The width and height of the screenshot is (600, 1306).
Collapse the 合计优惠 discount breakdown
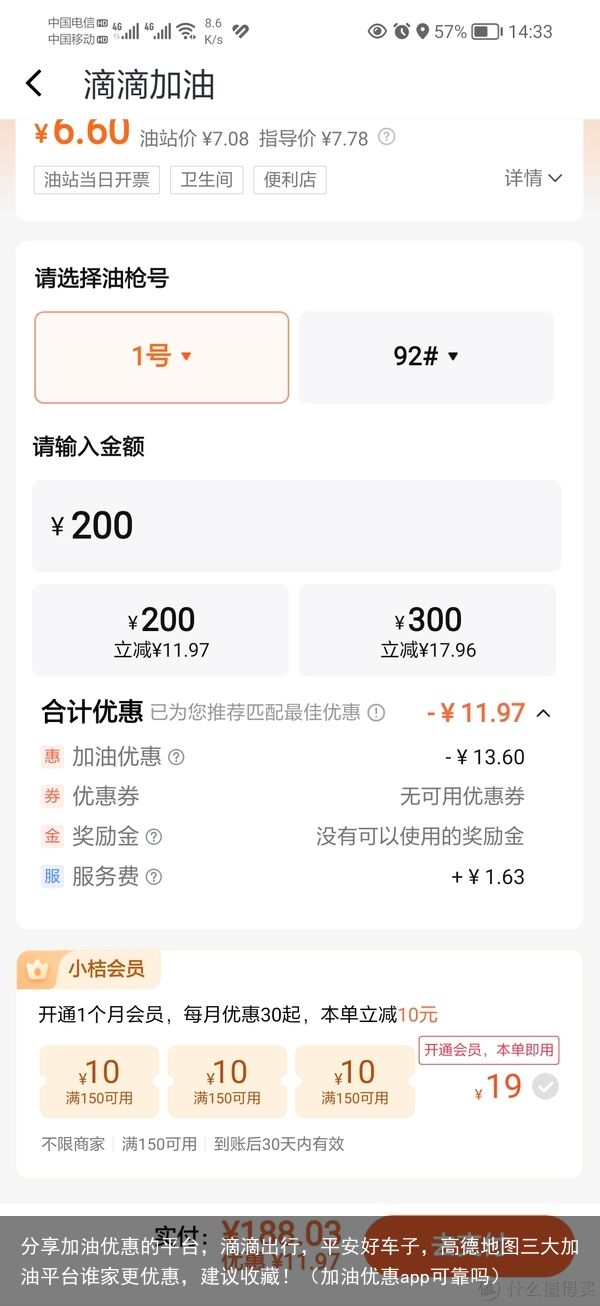(543, 713)
